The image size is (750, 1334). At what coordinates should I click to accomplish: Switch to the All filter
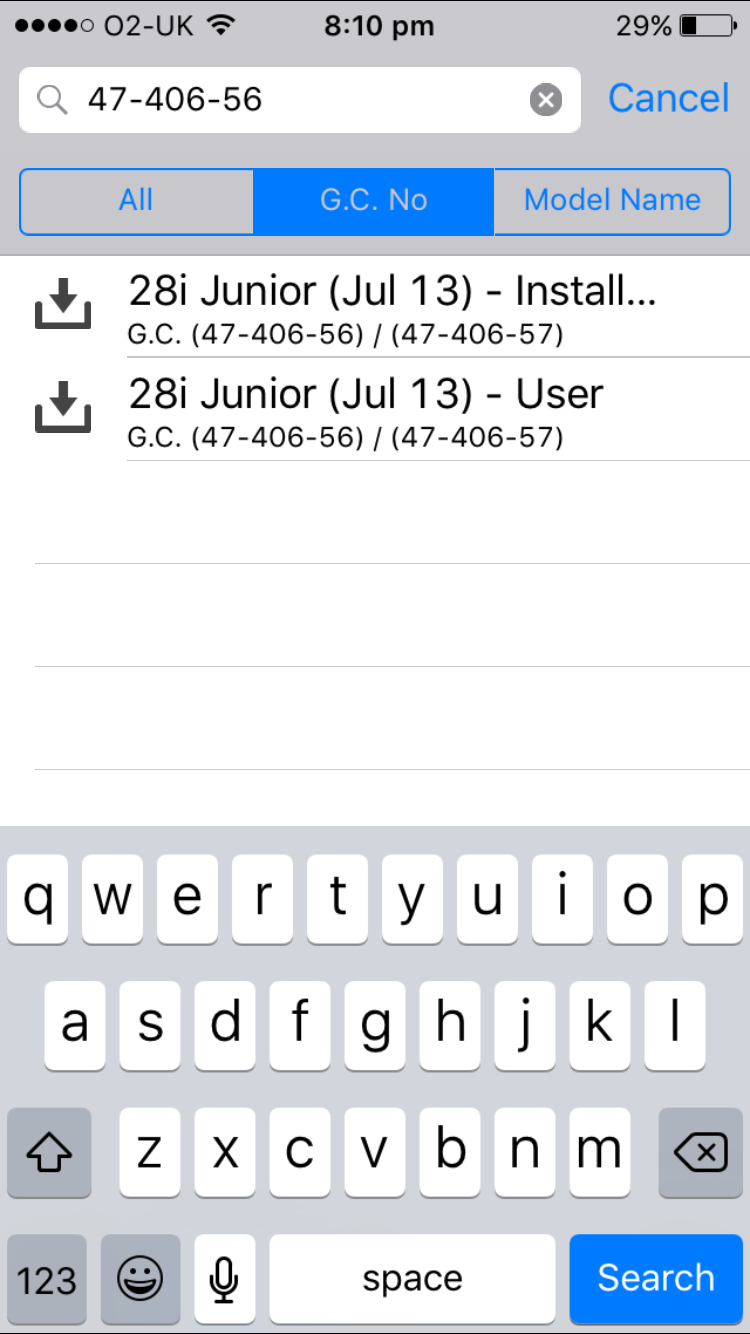(x=136, y=201)
